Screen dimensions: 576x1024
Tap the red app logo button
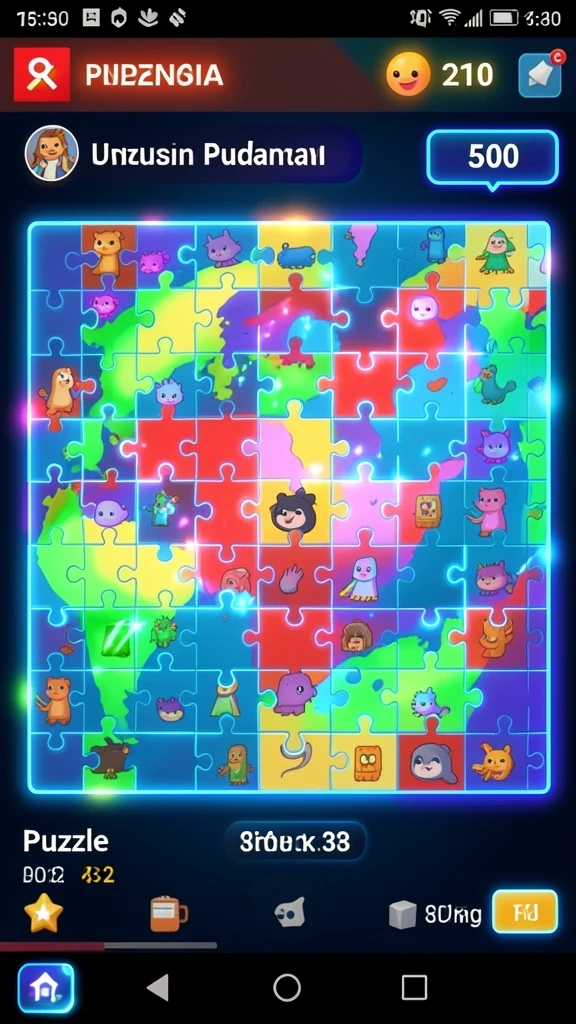click(x=42, y=74)
